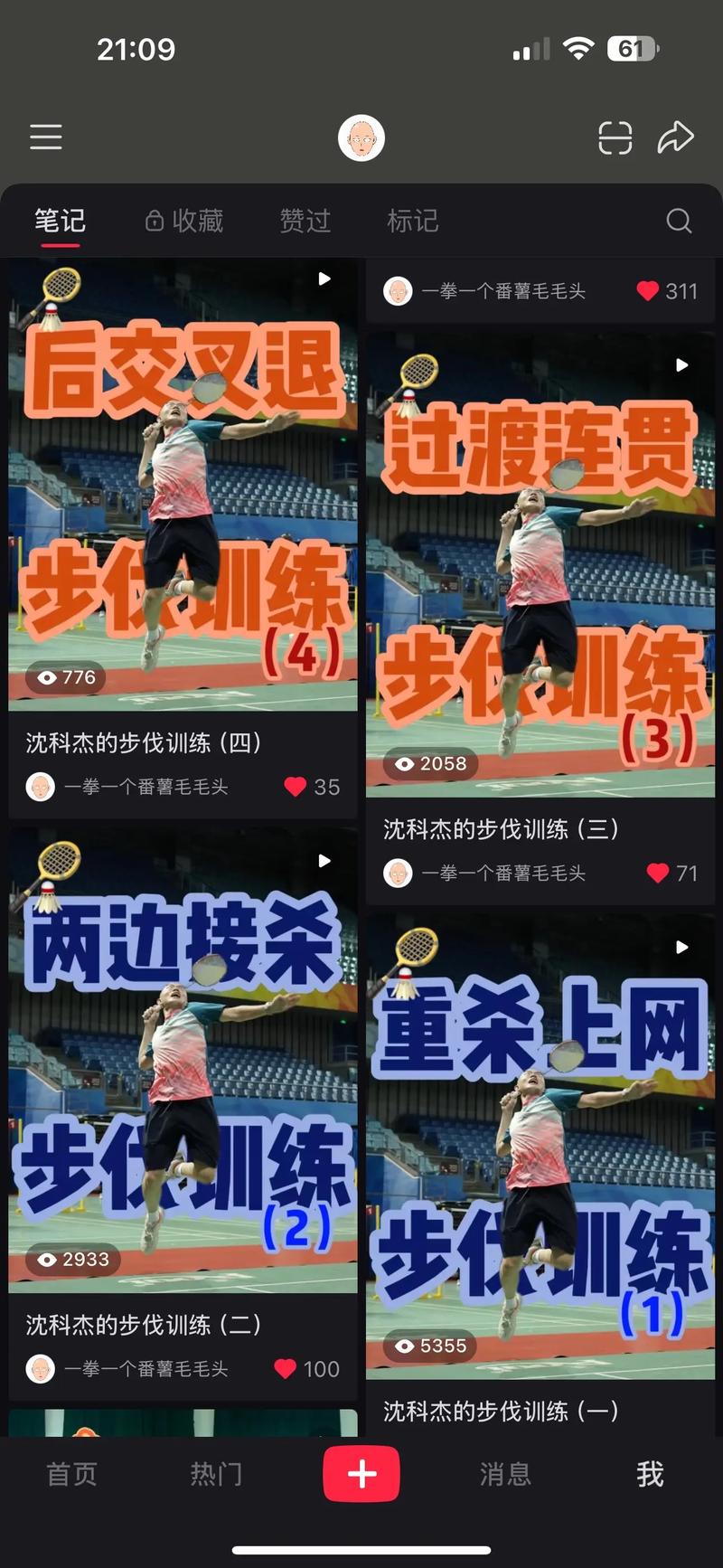Open the hamburger menu
Viewport: 723px width, 1568px height.
coord(45,137)
